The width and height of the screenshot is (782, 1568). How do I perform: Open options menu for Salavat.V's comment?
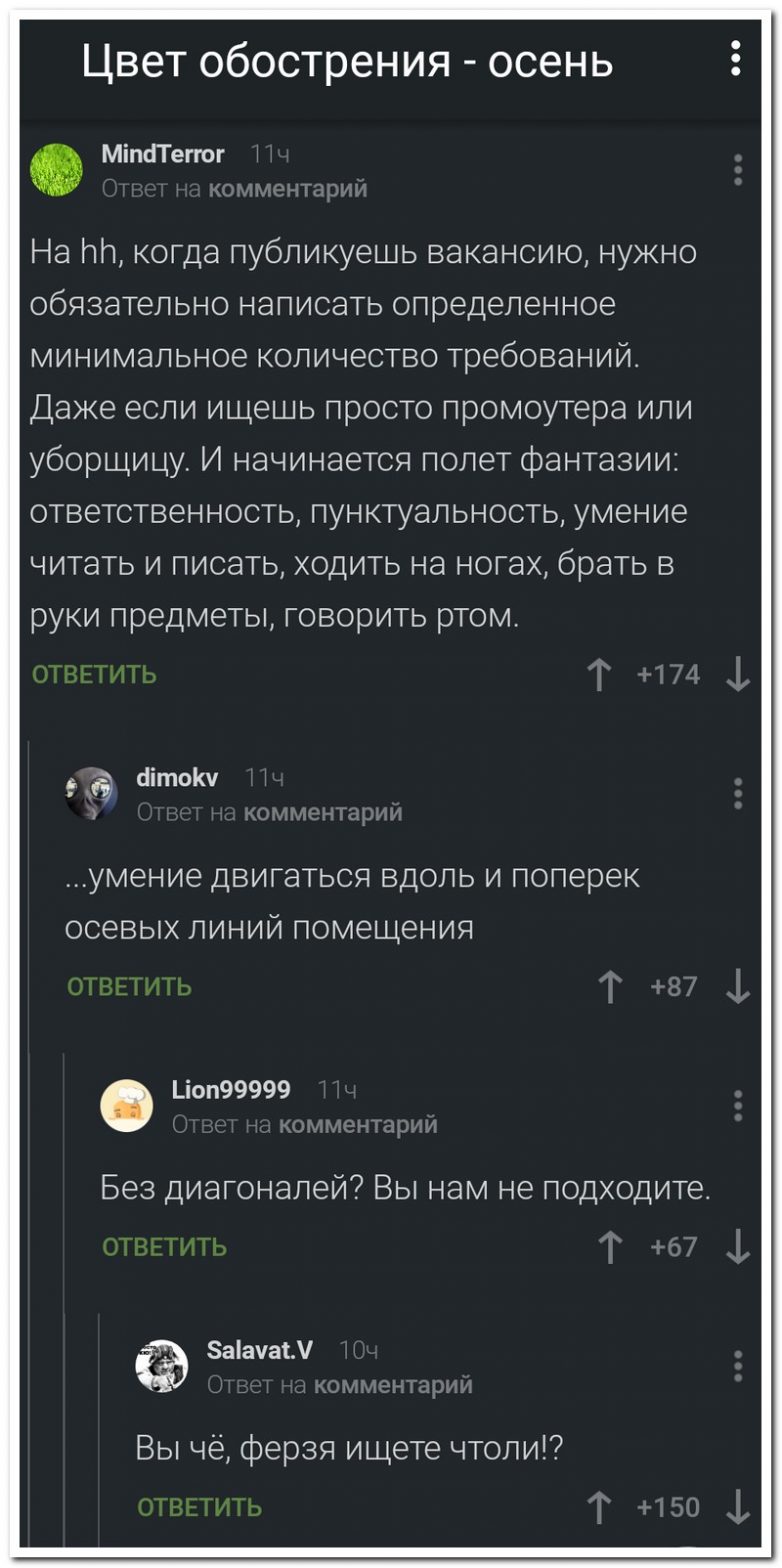point(738,1366)
